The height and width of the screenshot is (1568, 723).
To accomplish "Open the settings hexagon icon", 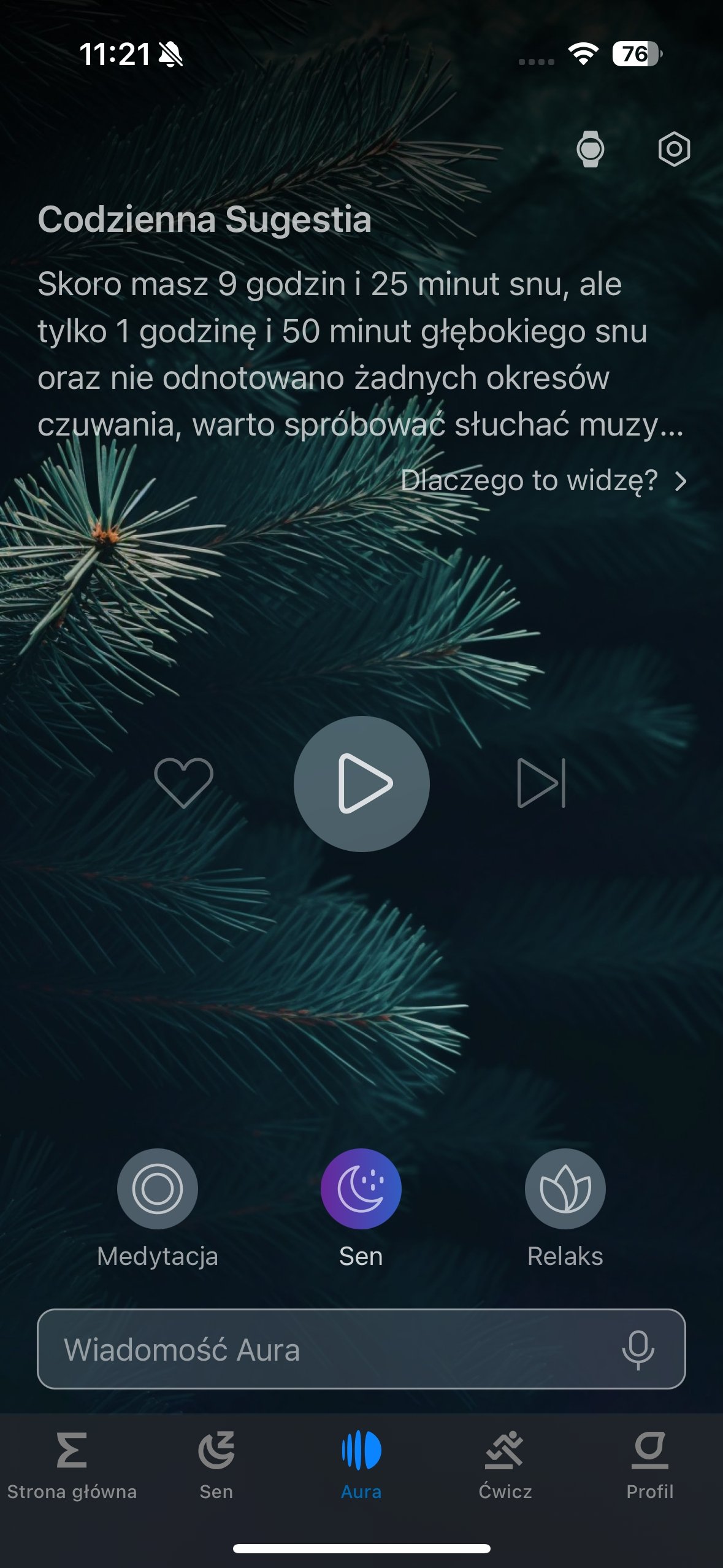I will tap(674, 149).
